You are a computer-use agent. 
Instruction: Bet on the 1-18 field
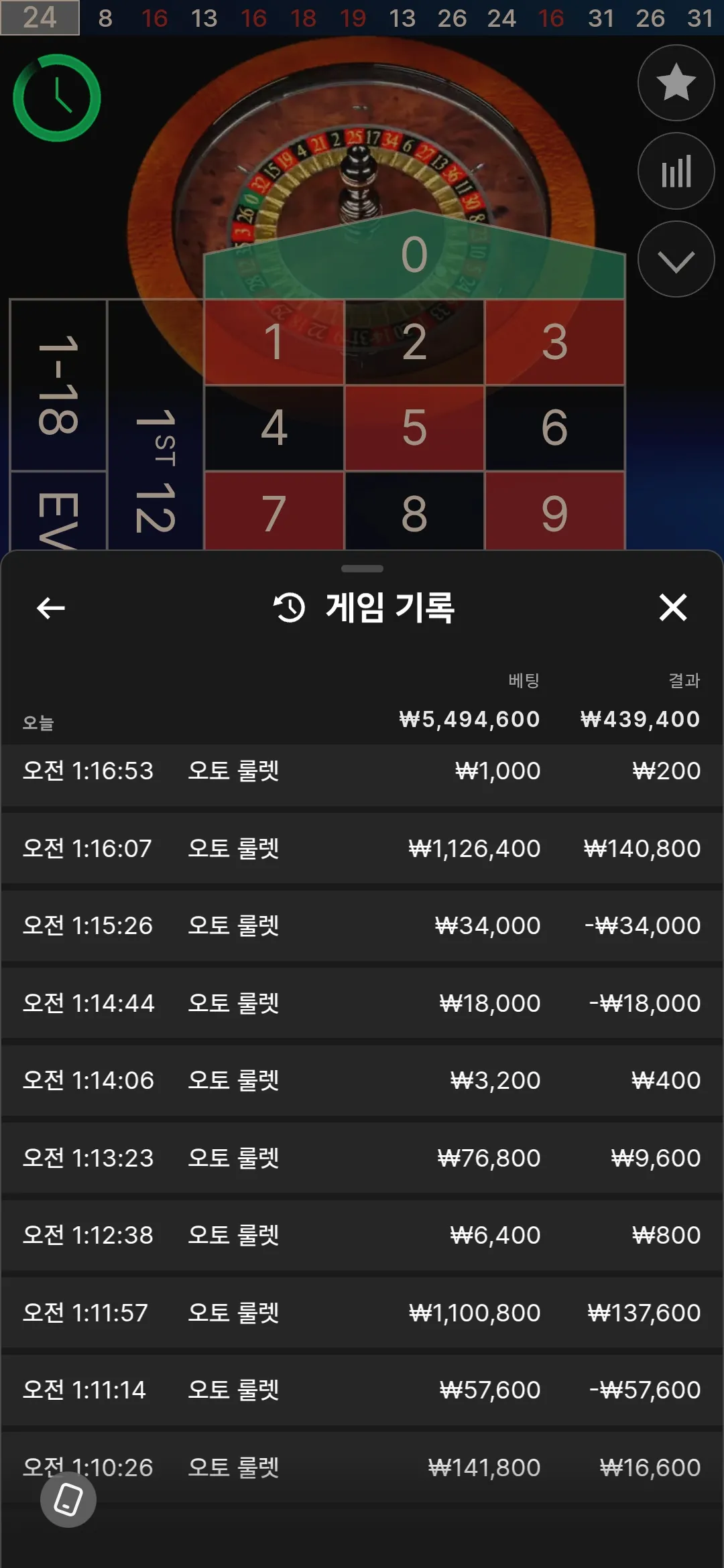coord(58,385)
